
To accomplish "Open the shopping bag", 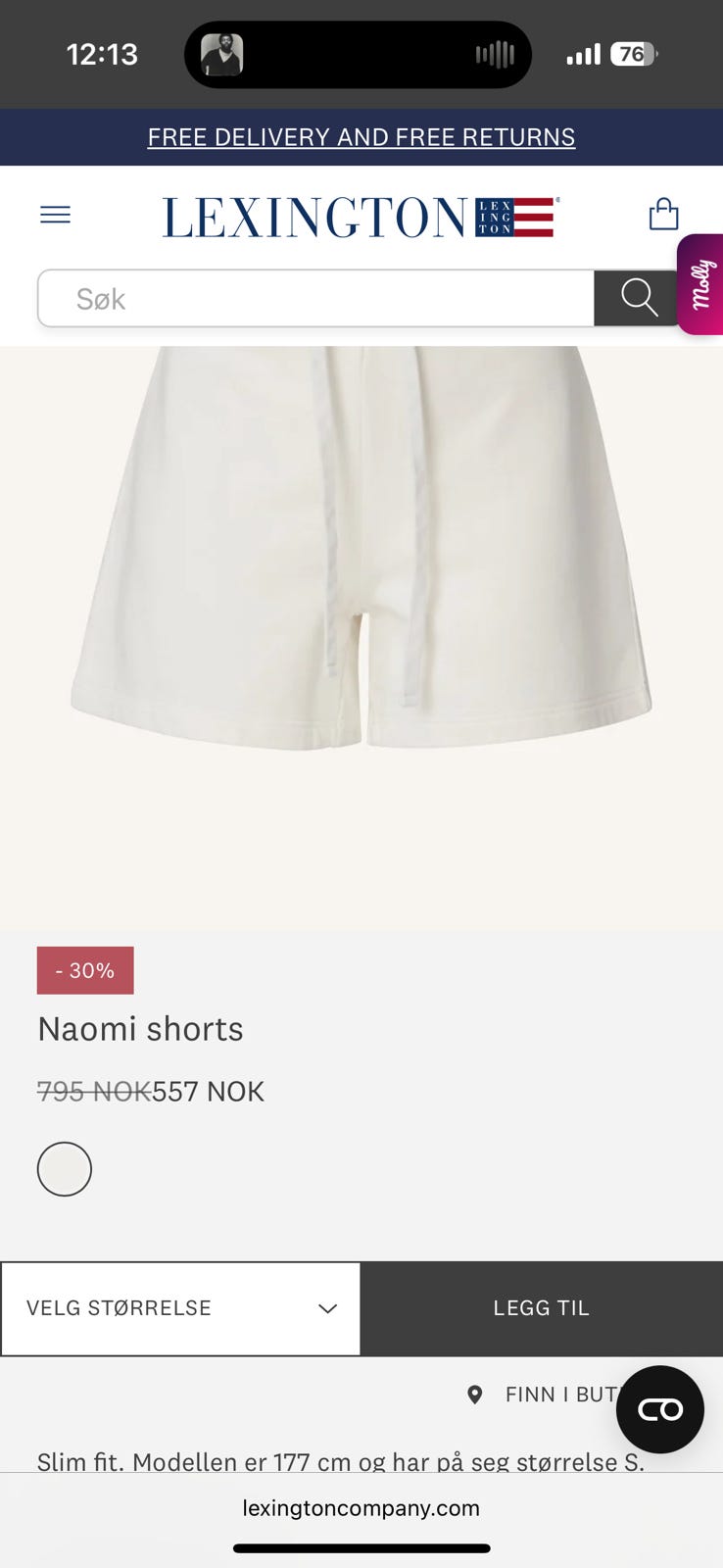I will click(x=663, y=214).
